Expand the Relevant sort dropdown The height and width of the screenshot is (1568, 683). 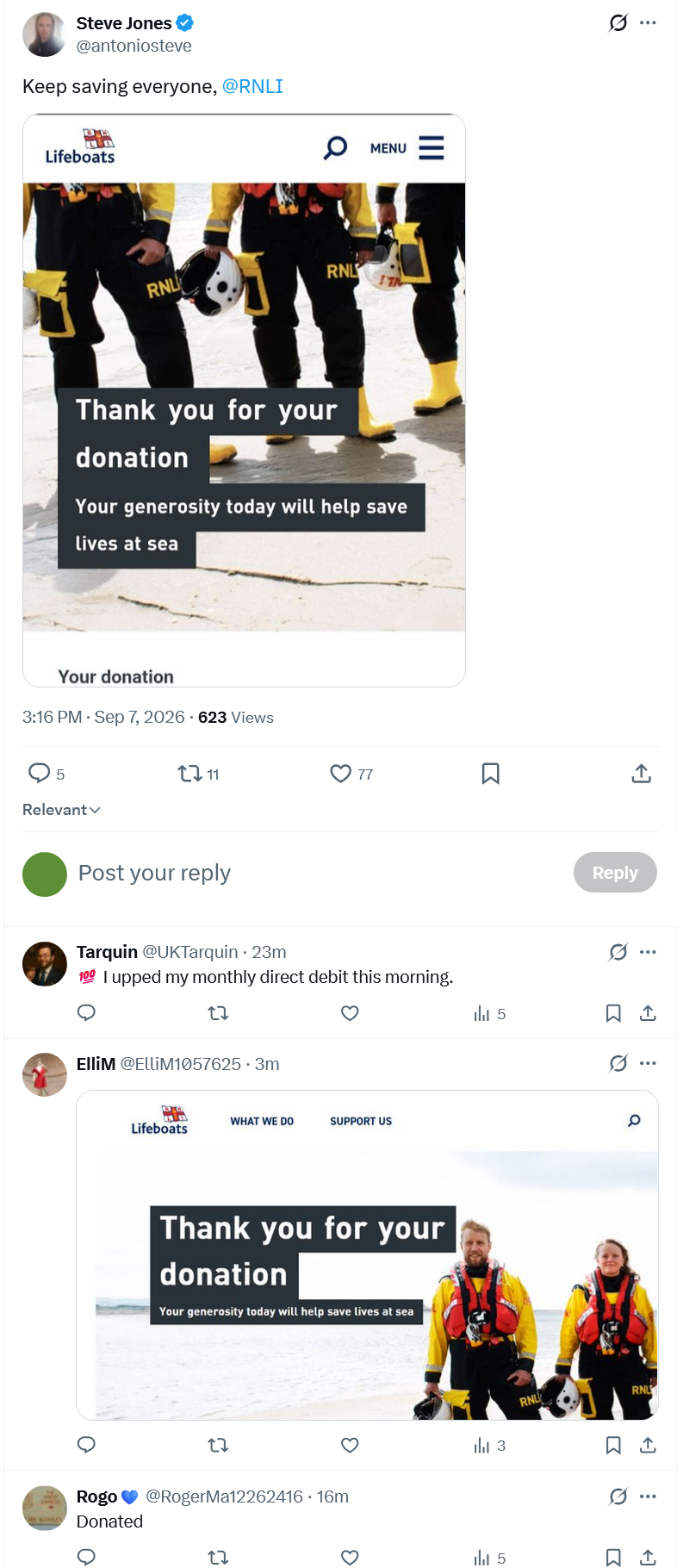61,810
